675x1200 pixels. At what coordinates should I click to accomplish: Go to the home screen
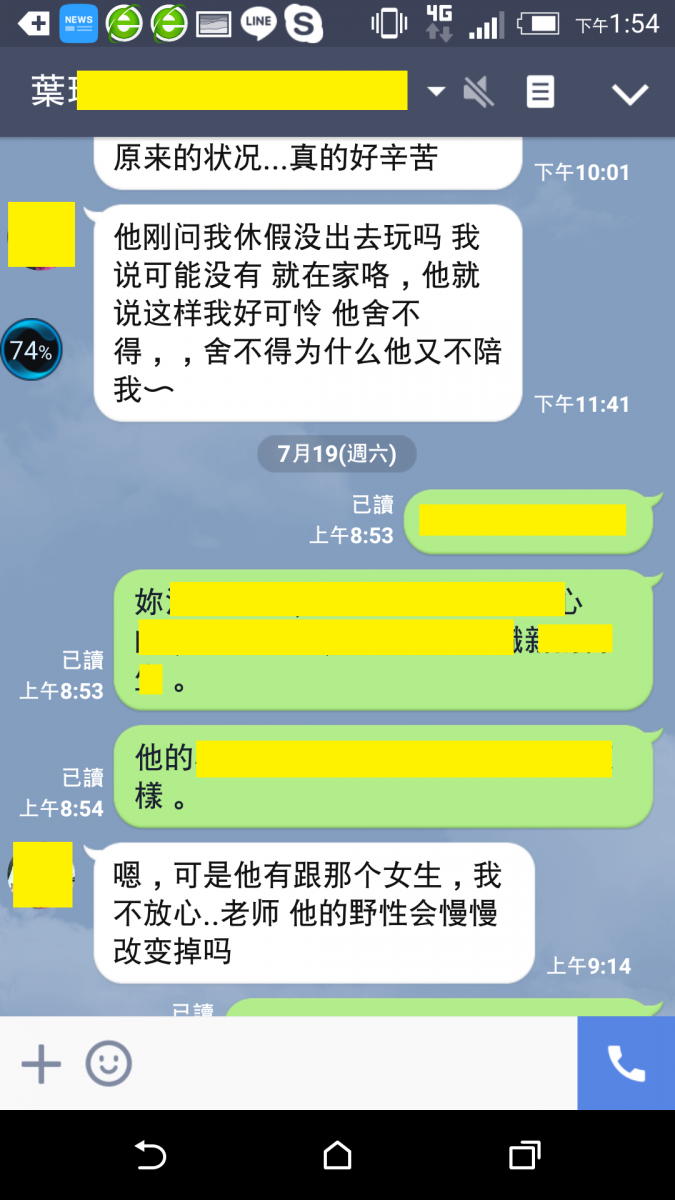click(x=337, y=1156)
